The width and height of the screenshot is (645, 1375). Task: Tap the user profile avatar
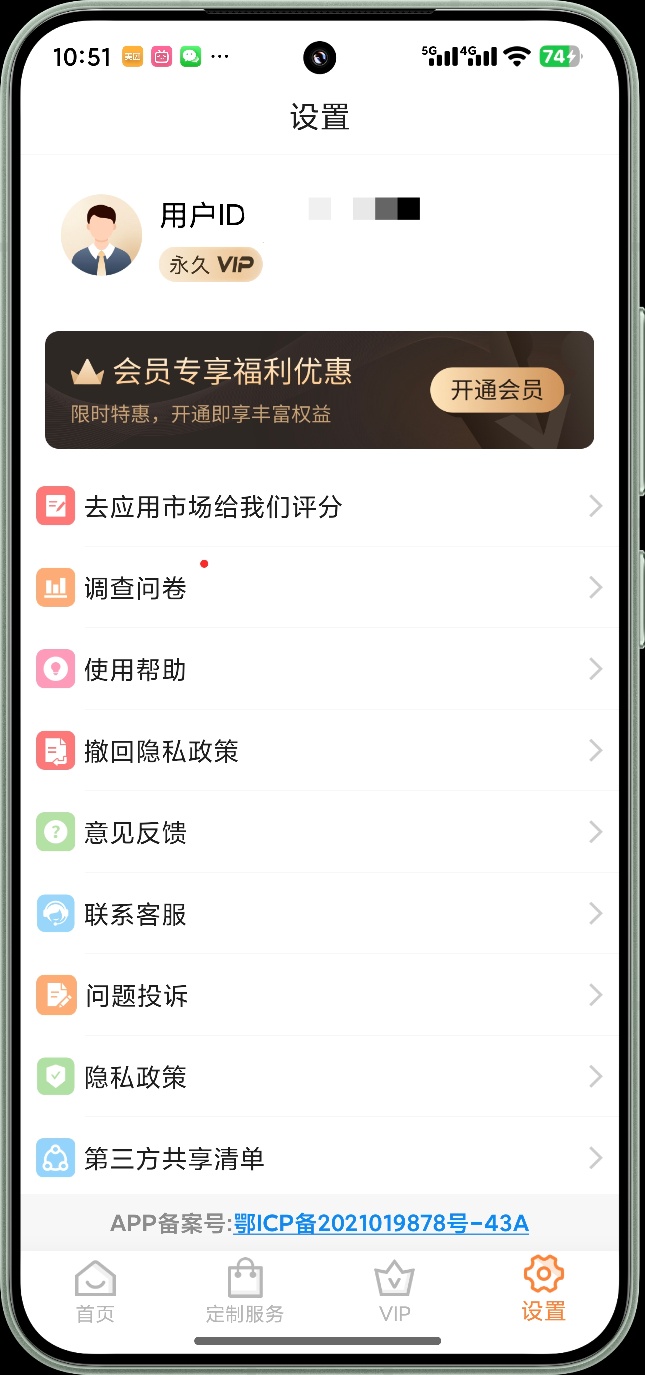point(101,236)
